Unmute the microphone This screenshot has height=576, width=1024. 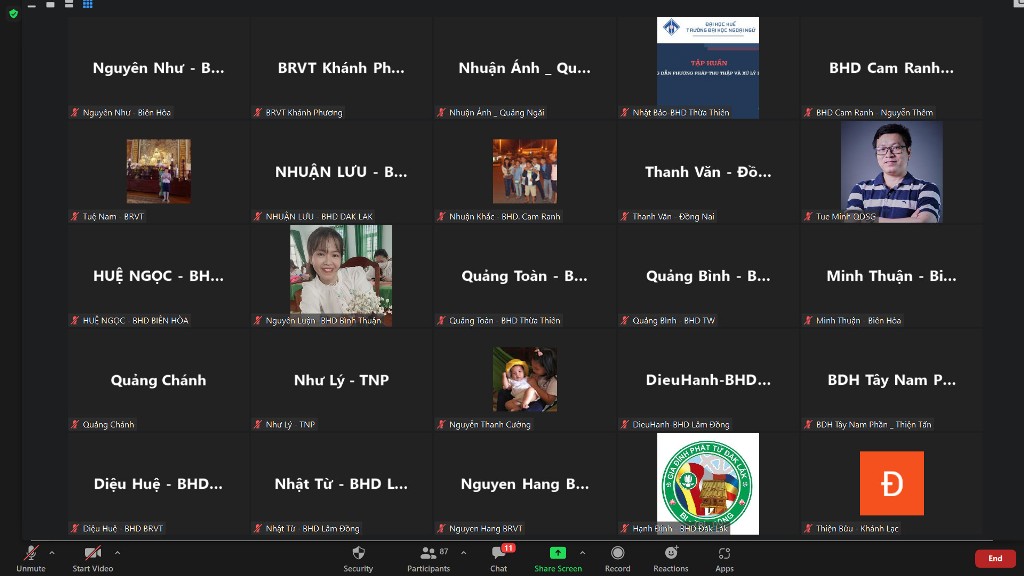(x=31, y=559)
